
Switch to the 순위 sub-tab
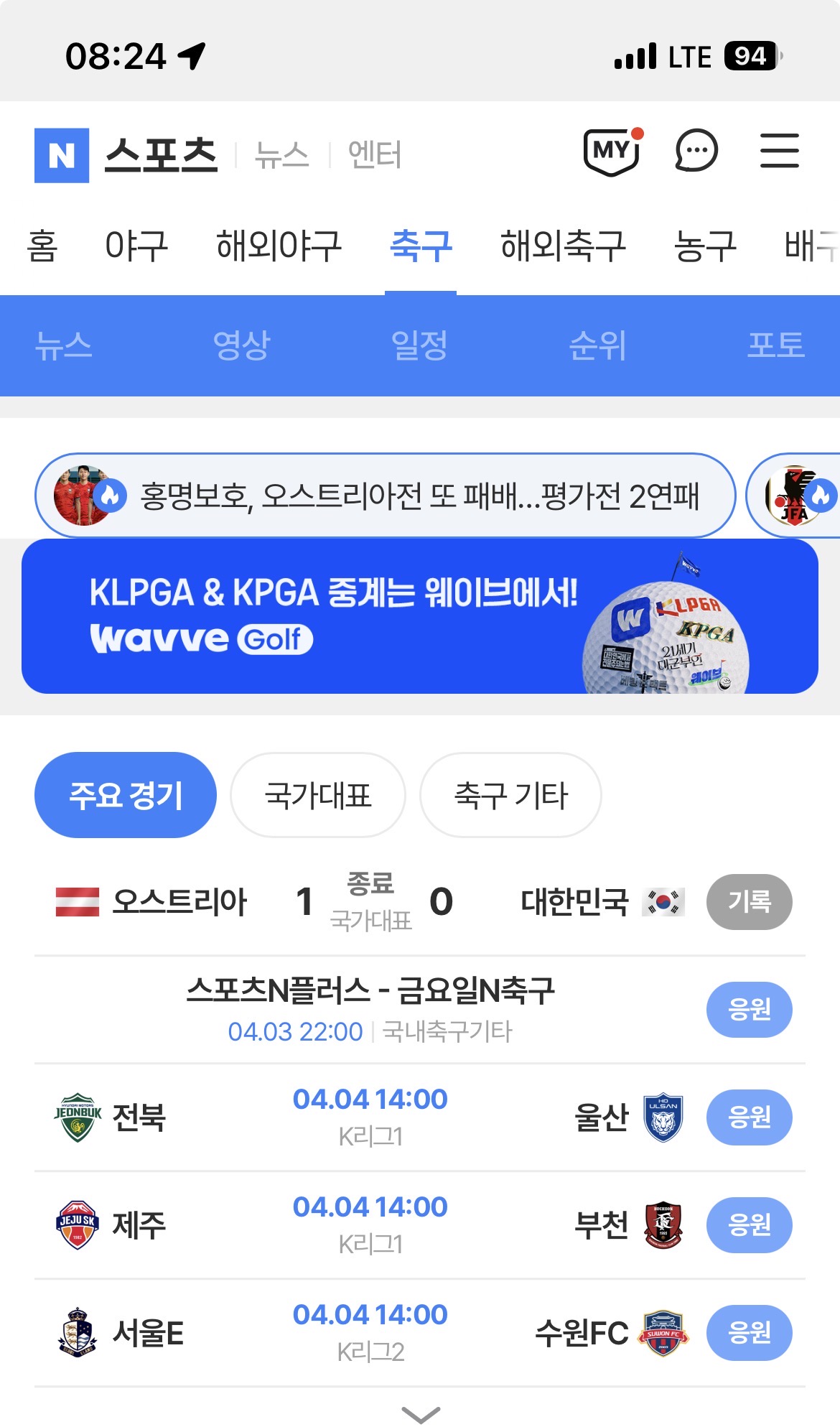(597, 345)
